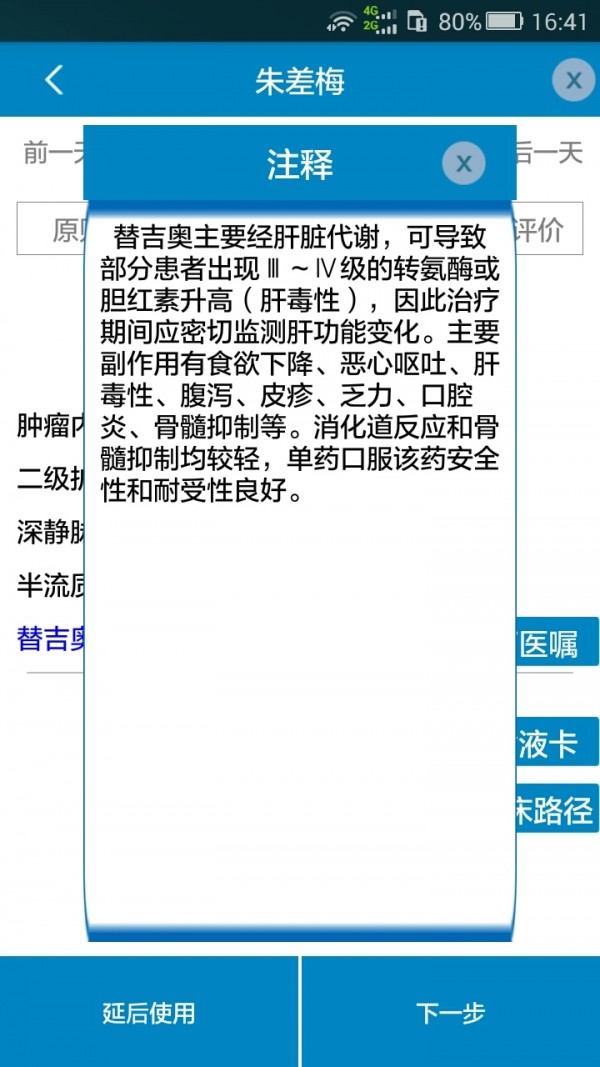
Task: Tap the 延后使用 button
Action: (x=149, y=1012)
